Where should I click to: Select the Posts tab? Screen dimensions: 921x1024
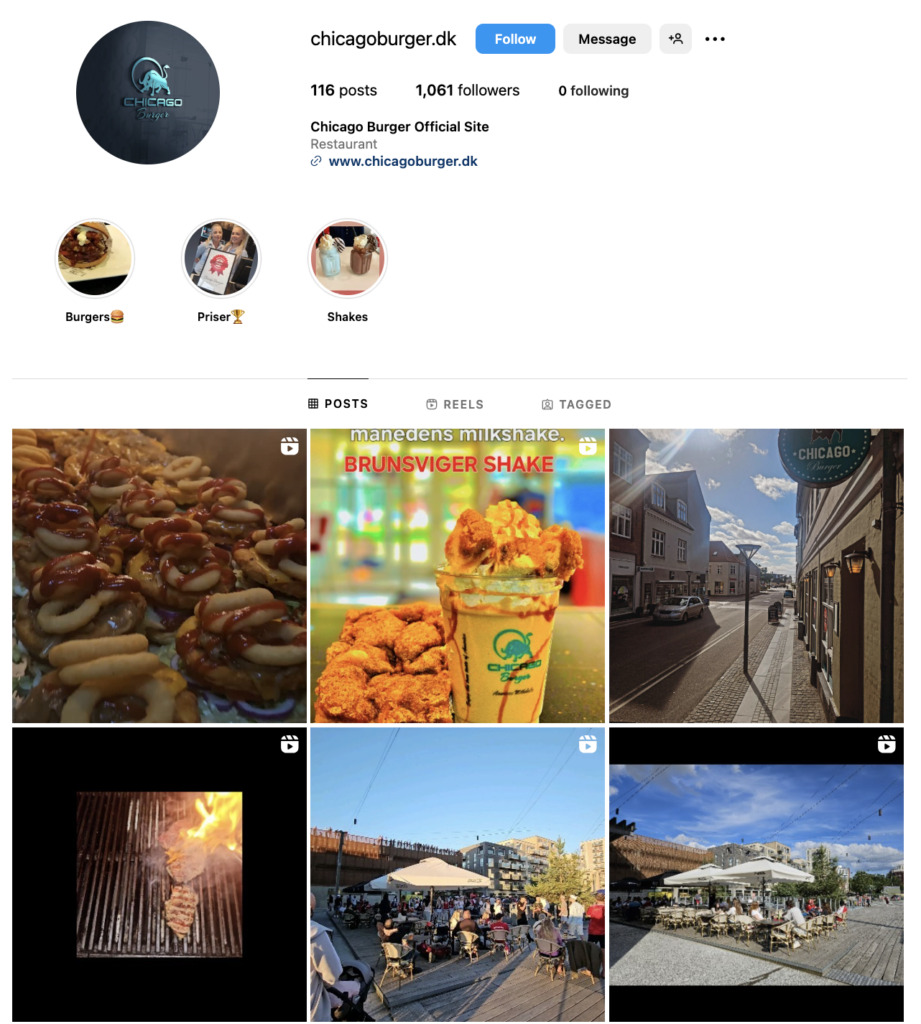pyautogui.click(x=338, y=404)
